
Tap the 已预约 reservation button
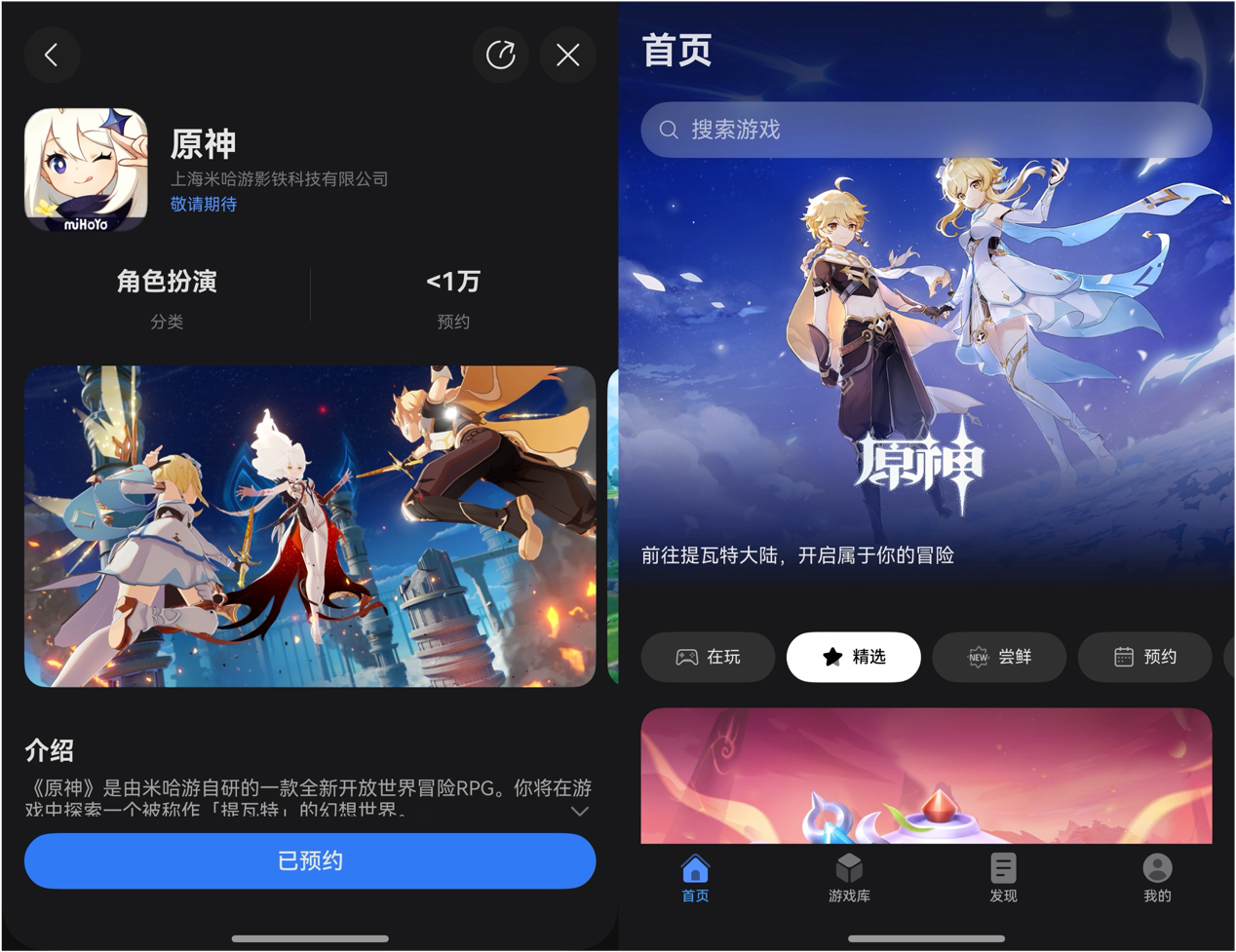coord(310,860)
